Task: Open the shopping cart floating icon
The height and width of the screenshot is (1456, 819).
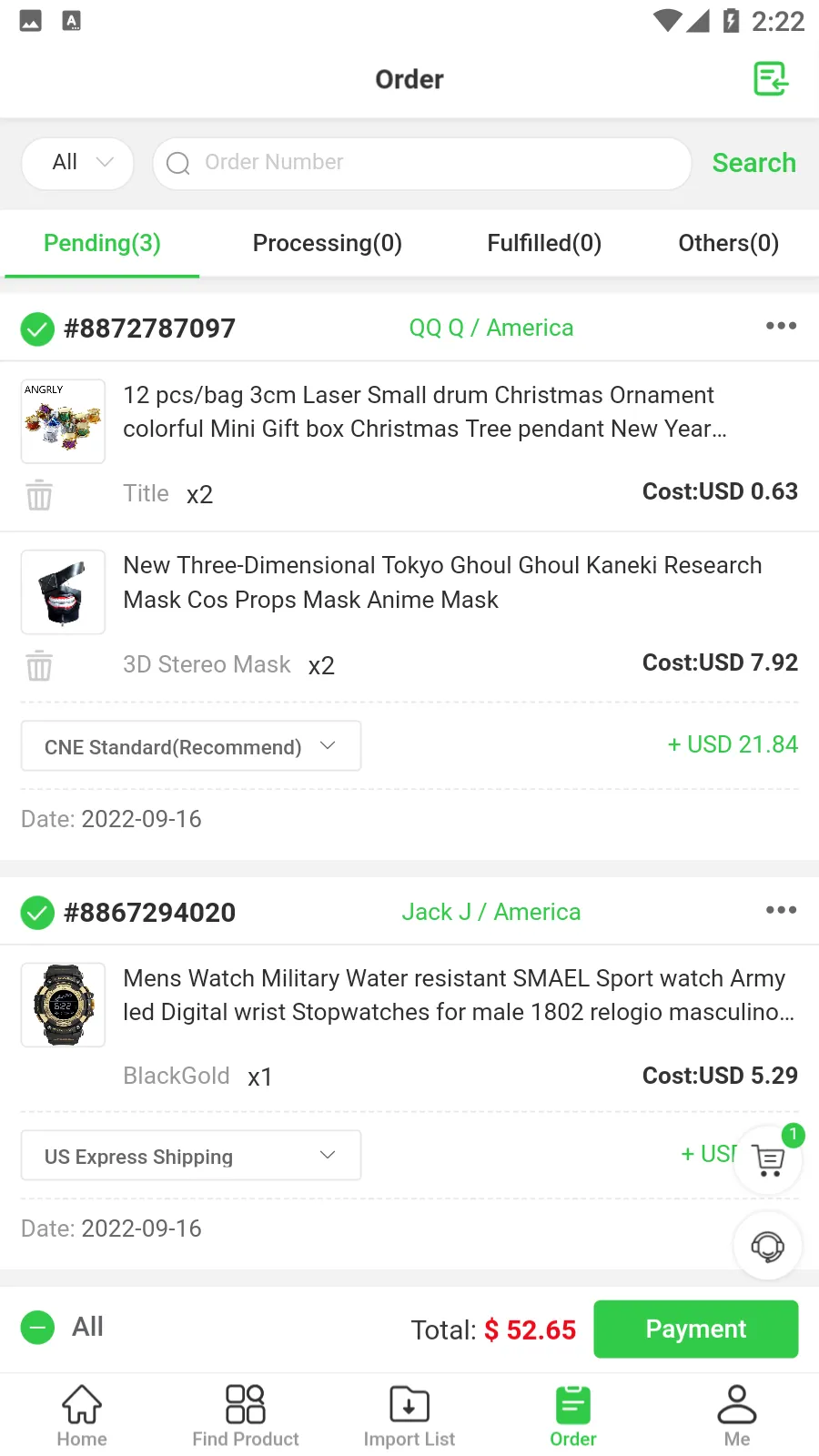Action: pyautogui.click(x=767, y=1160)
